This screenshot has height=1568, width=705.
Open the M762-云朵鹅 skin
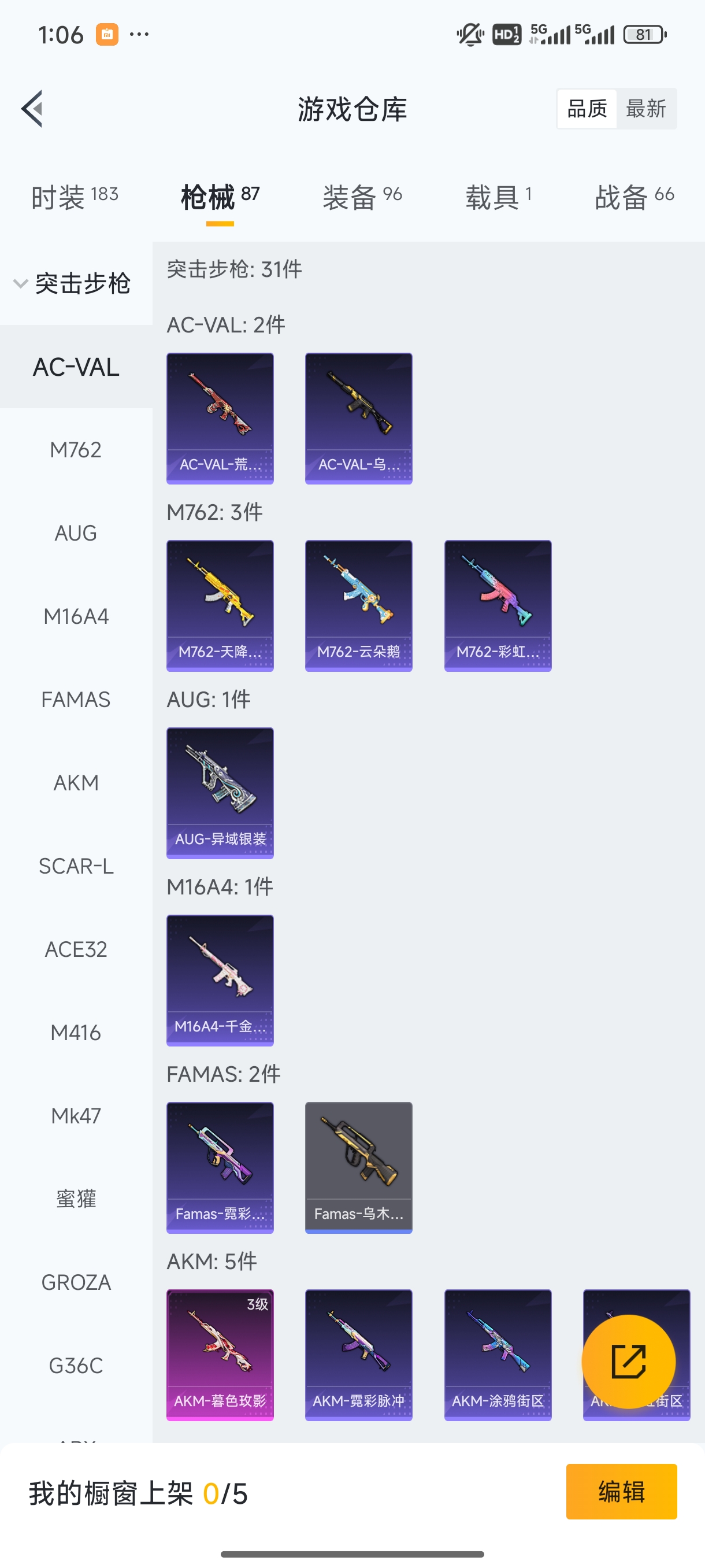[x=358, y=605]
